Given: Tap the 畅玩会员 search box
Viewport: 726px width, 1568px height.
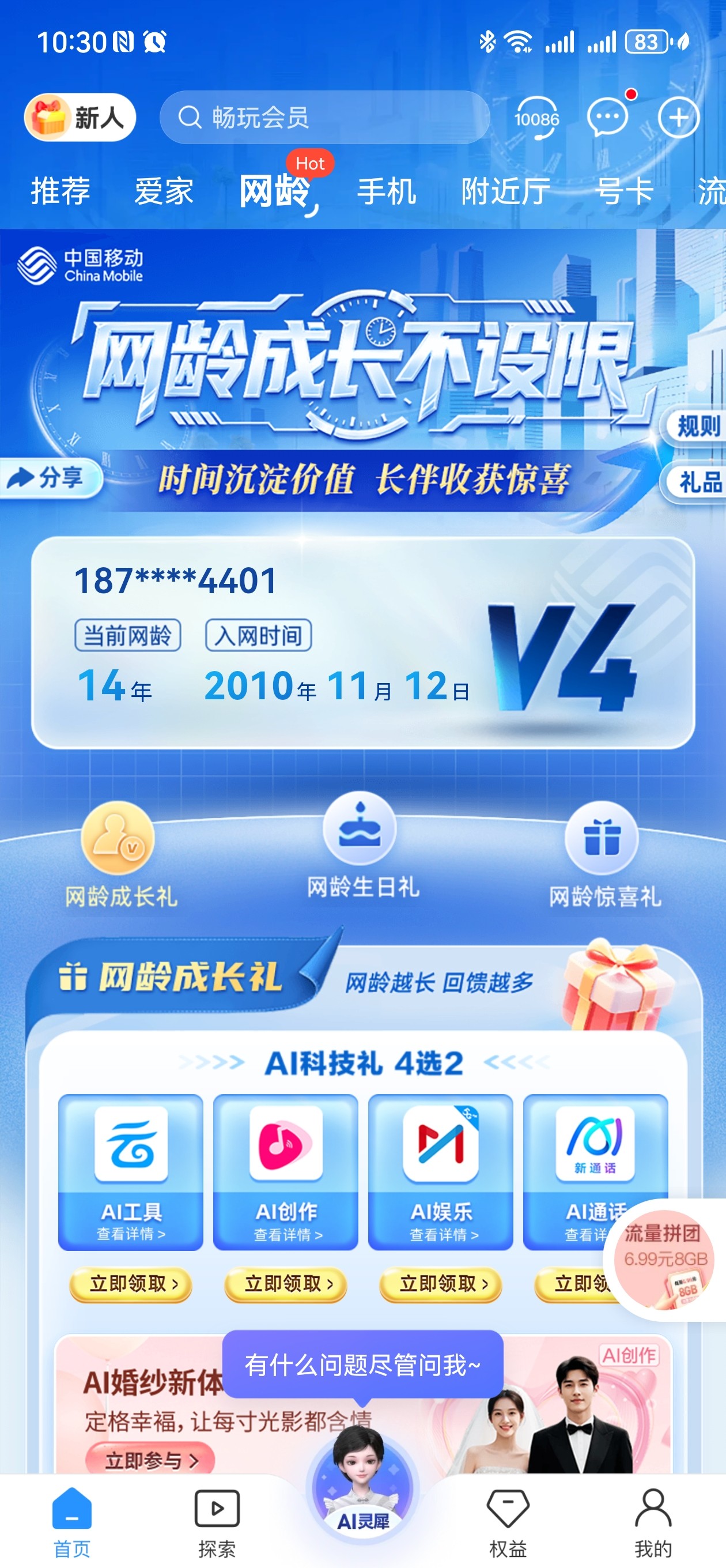Looking at the screenshot, I should coord(324,118).
